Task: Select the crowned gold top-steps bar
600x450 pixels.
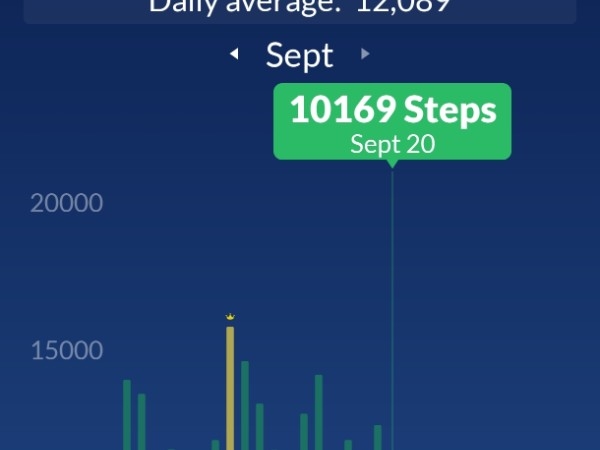Action: pyautogui.click(x=230, y=385)
